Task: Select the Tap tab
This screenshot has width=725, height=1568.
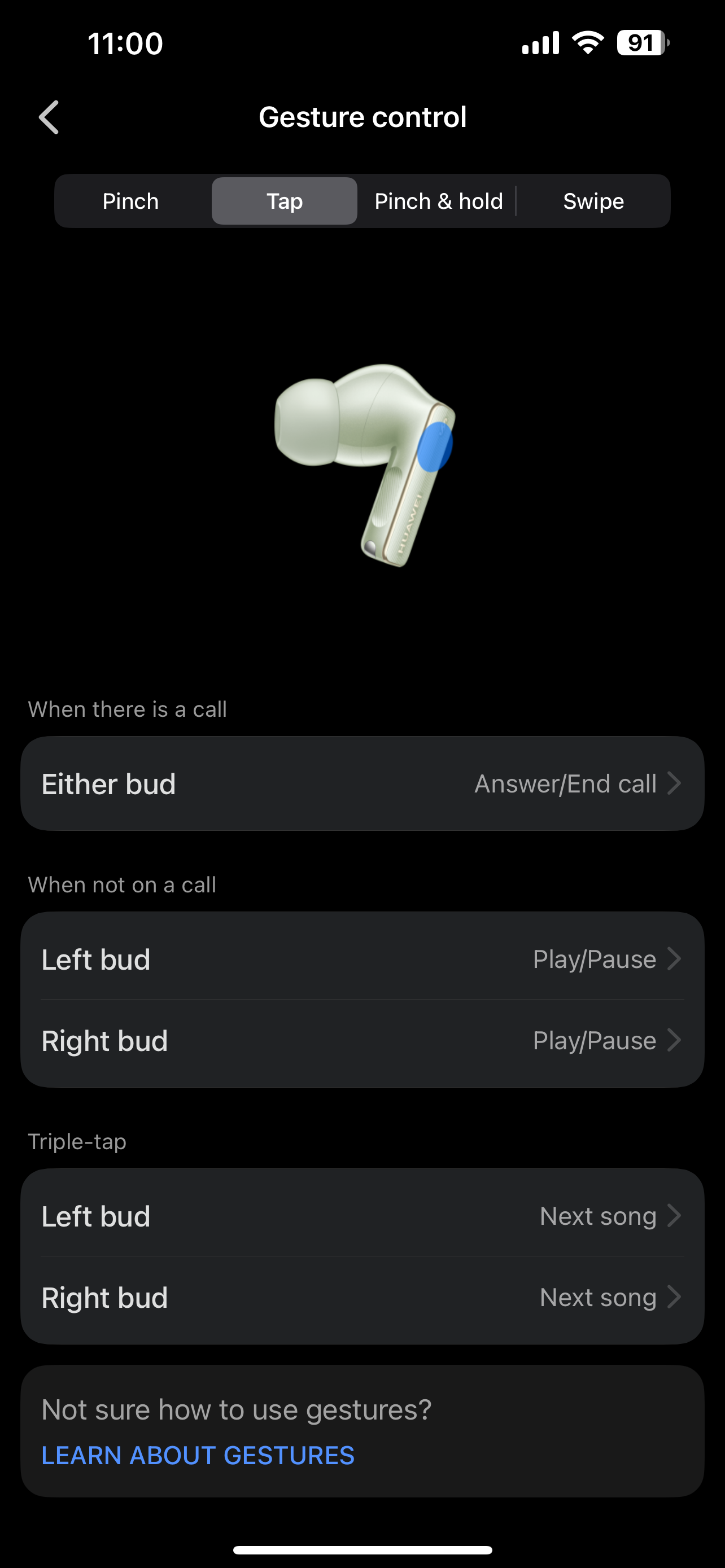Action: pyautogui.click(x=284, y=202)
